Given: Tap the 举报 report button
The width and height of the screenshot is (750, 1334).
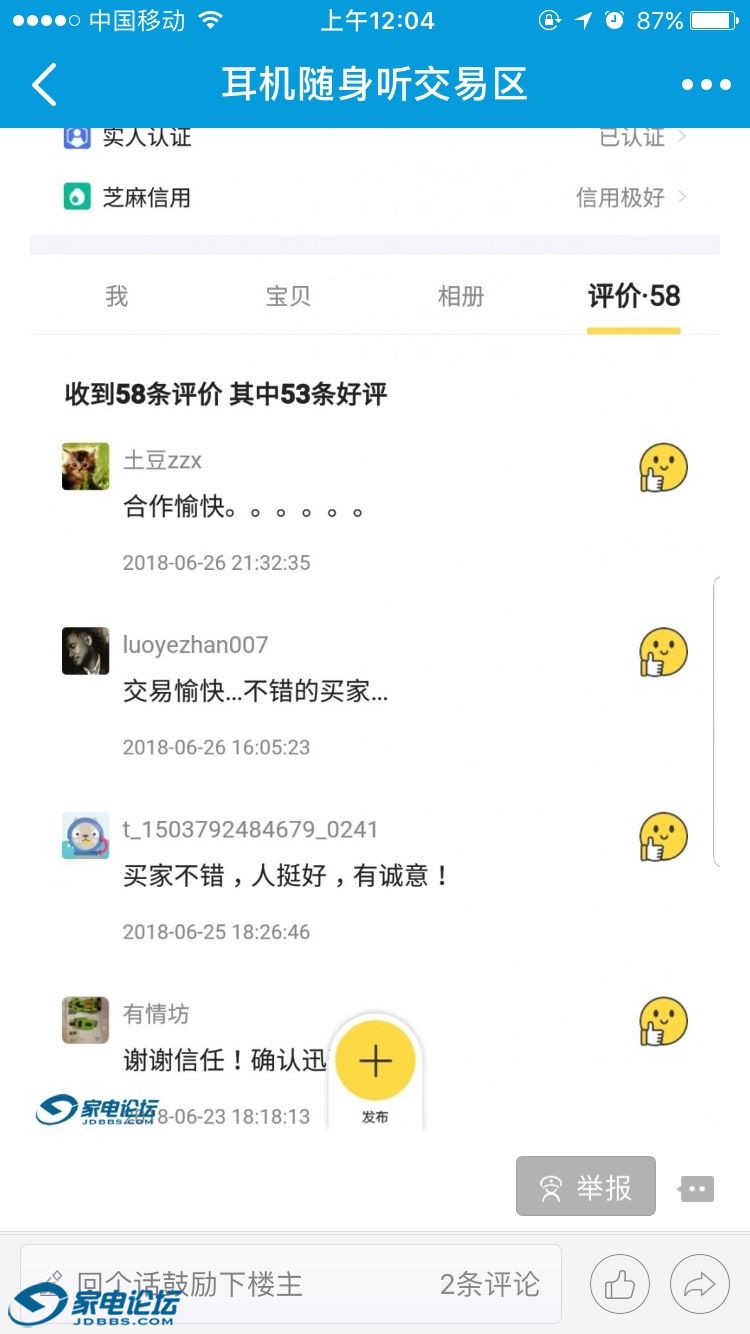Looking at the screenshot, I should click(586, 1187).
